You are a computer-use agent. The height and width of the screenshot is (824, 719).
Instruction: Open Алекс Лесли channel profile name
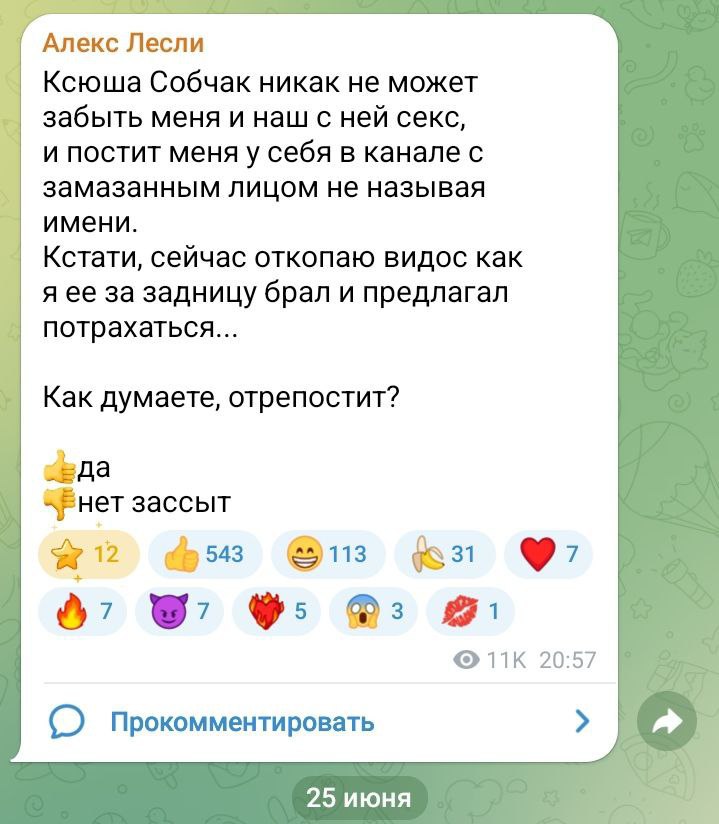124,42
